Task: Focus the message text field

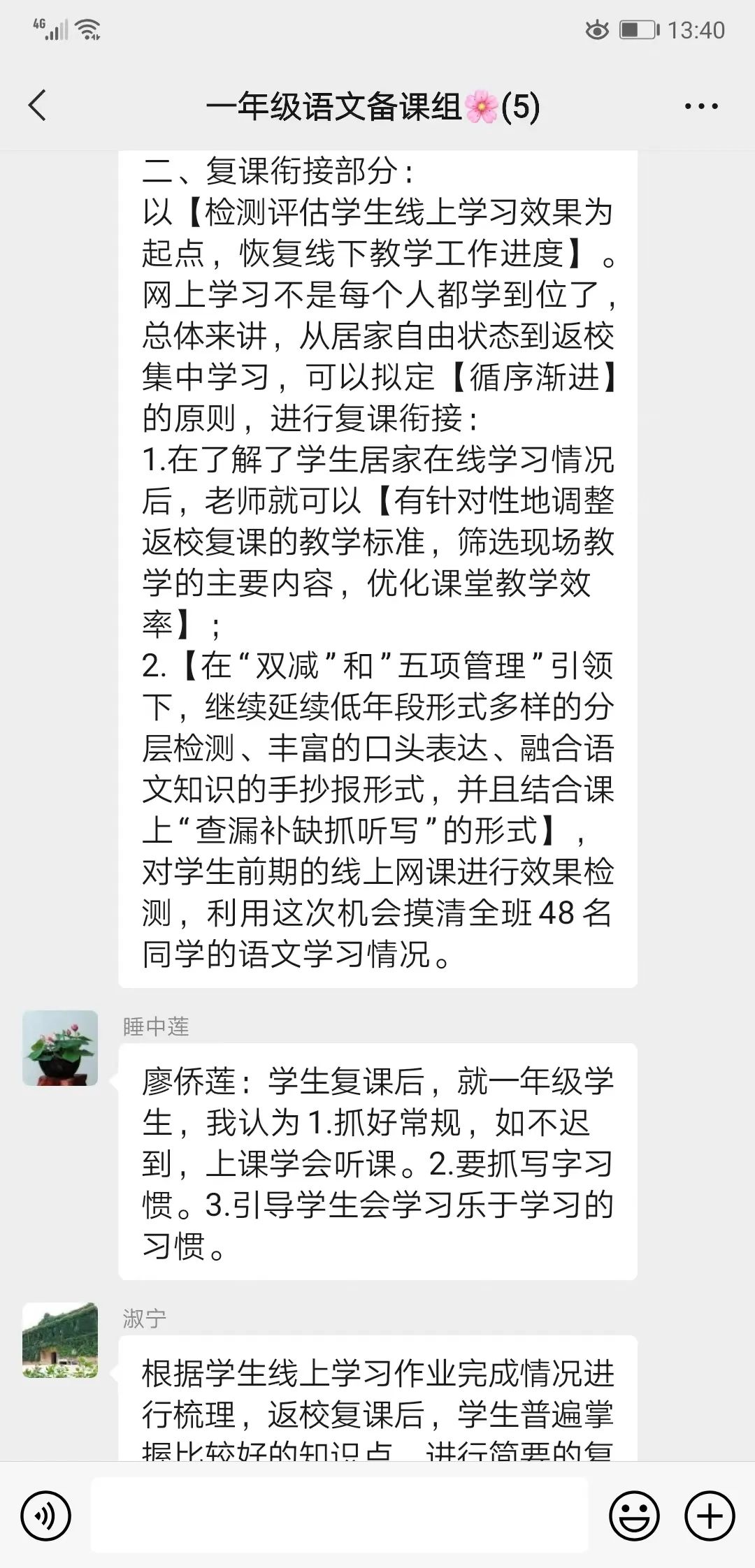Action: [339, 1516]
